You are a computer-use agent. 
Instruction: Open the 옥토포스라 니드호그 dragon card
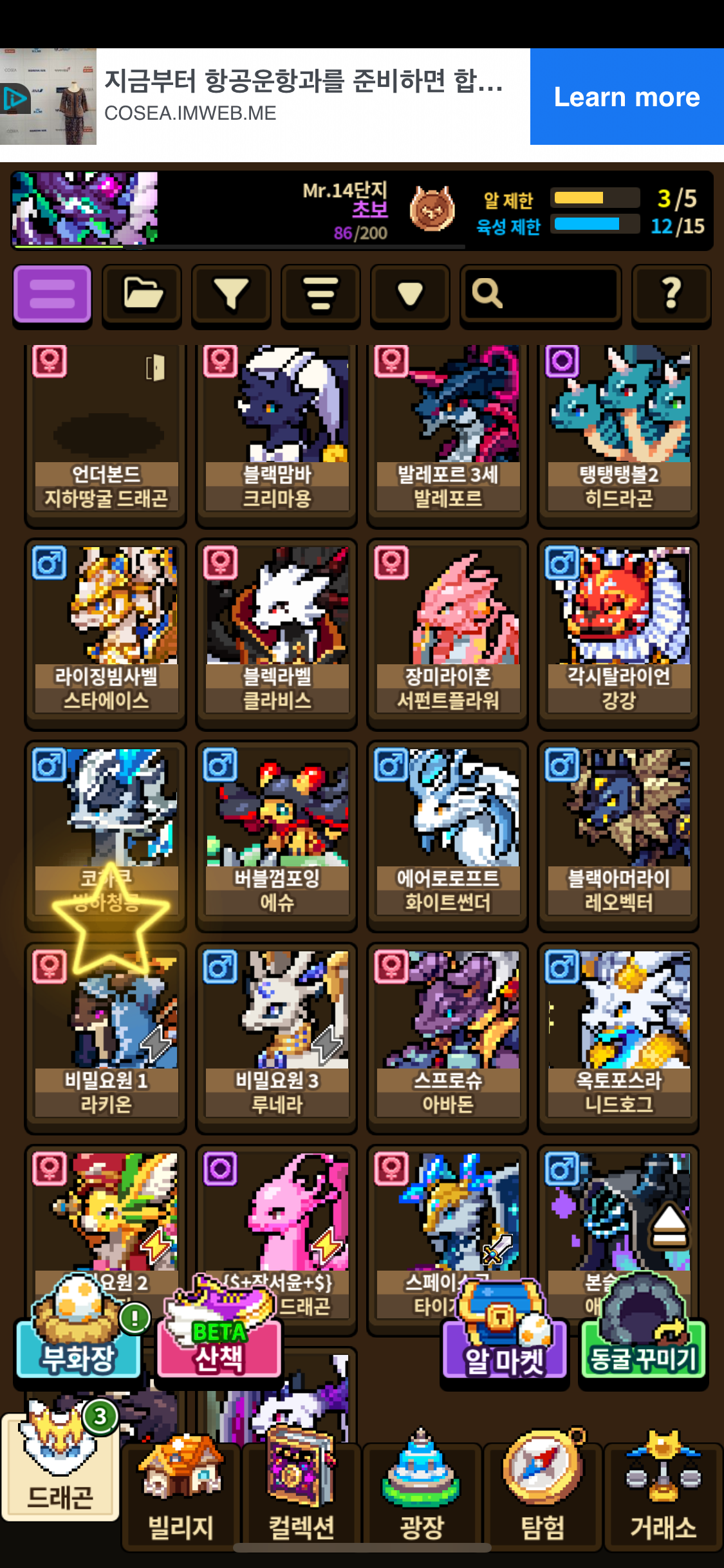point(618,1038)
